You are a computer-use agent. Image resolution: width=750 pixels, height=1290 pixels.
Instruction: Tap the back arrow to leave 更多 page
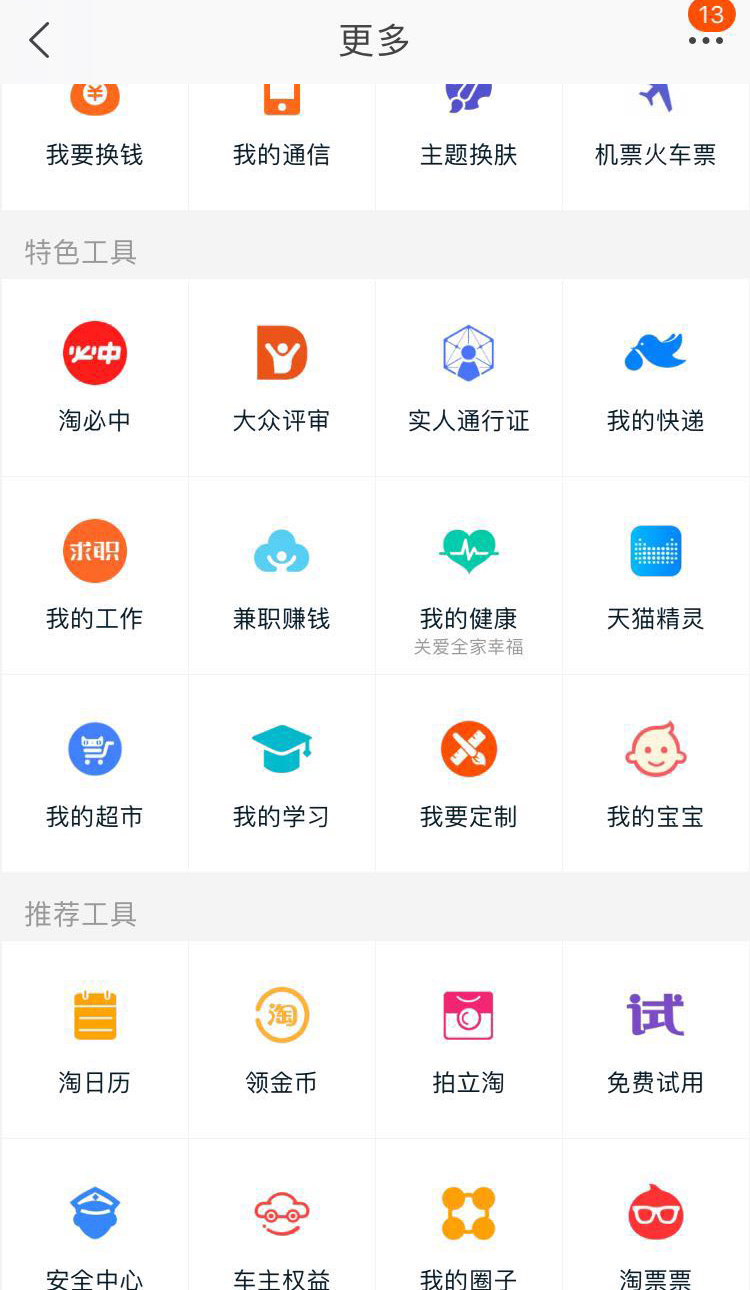[x=38, y=41]
